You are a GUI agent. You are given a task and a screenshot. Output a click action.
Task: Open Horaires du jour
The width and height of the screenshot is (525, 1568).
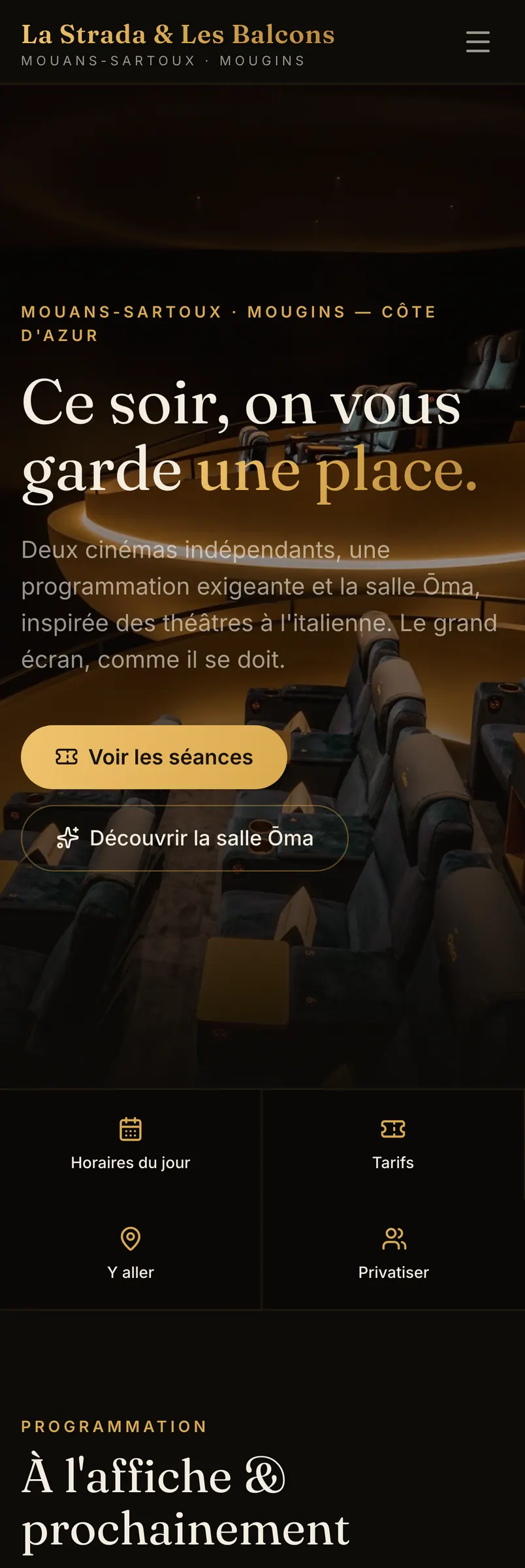131,1145
